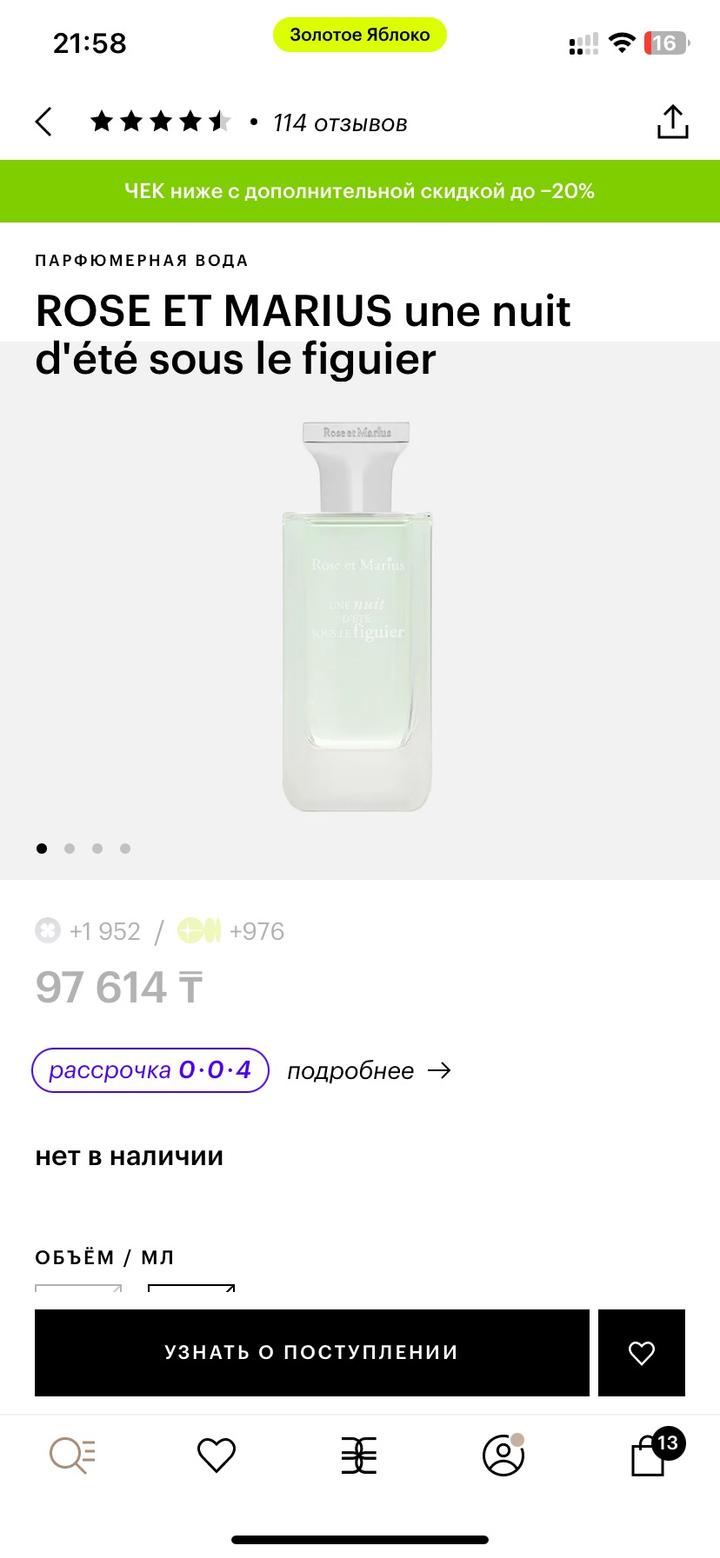This screenshot has width=720, height=1558.
Task: Open рассрочка 0·0·4 installment badge
Action: click(x=151, y=1070)
